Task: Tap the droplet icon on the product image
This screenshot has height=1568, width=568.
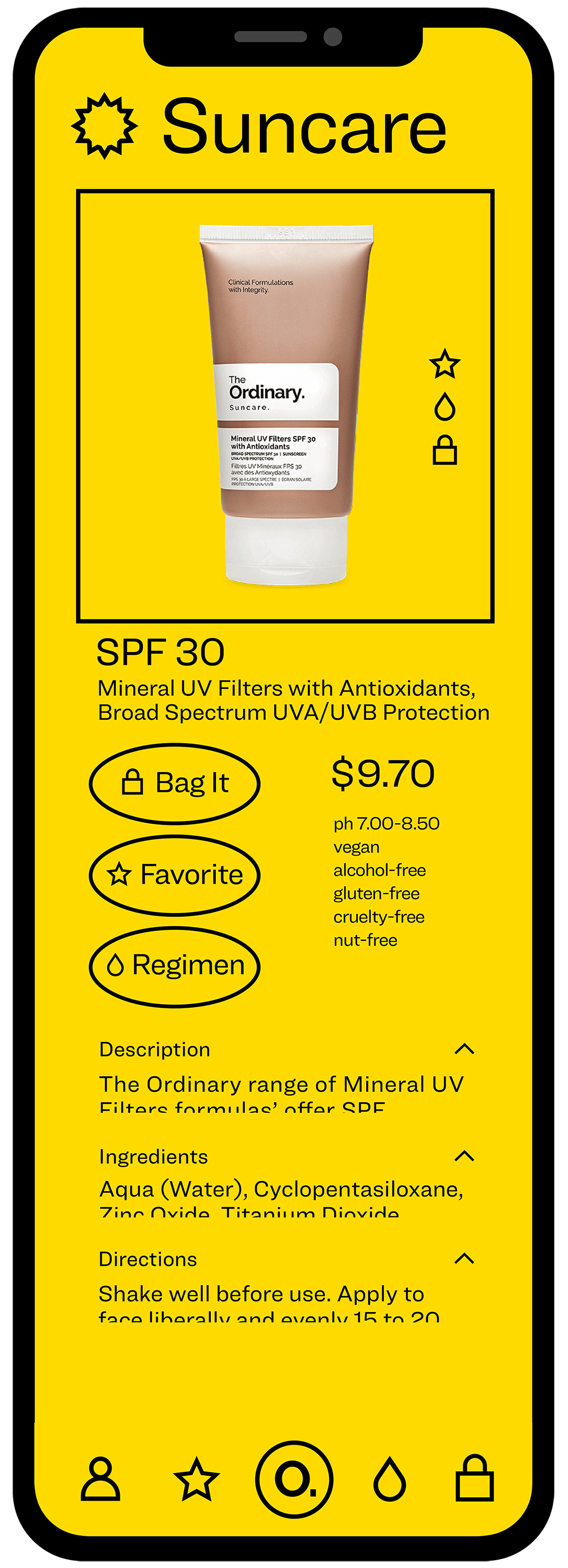Action: tap(445, 407)
